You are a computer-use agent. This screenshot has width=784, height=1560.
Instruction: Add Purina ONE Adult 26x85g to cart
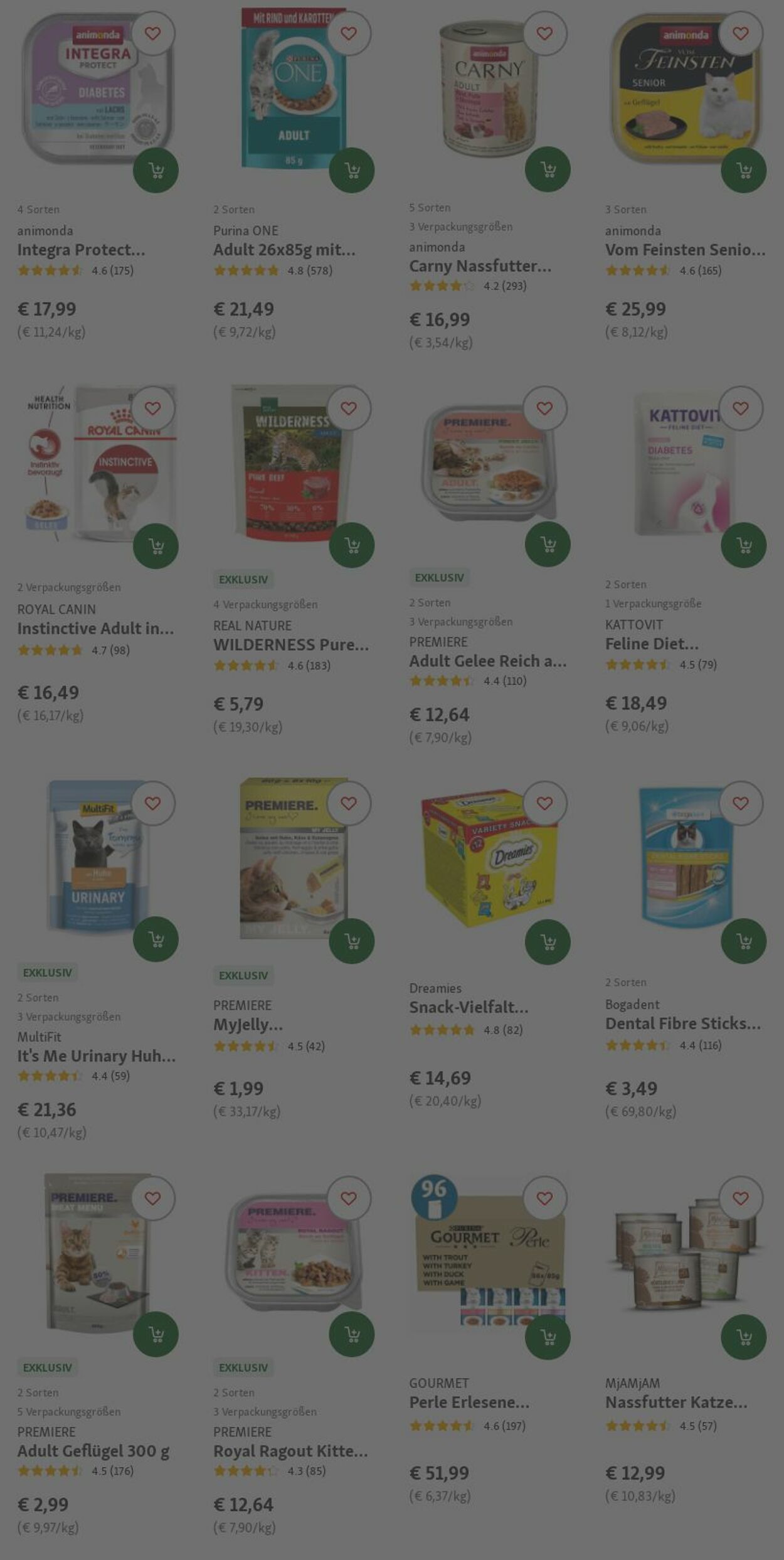(351, 170)
